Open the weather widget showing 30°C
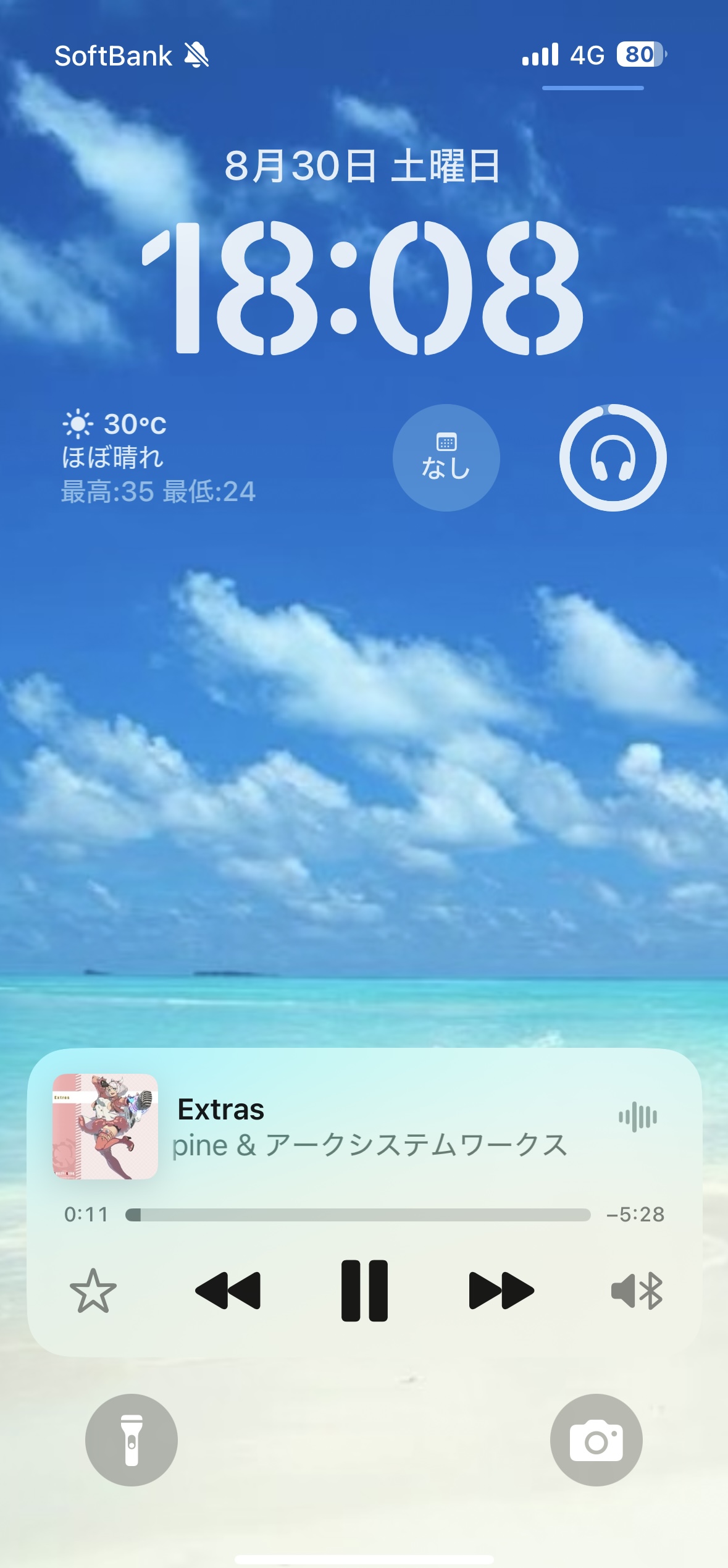Screen dimensions: 728x1568 tap(158, 457)
